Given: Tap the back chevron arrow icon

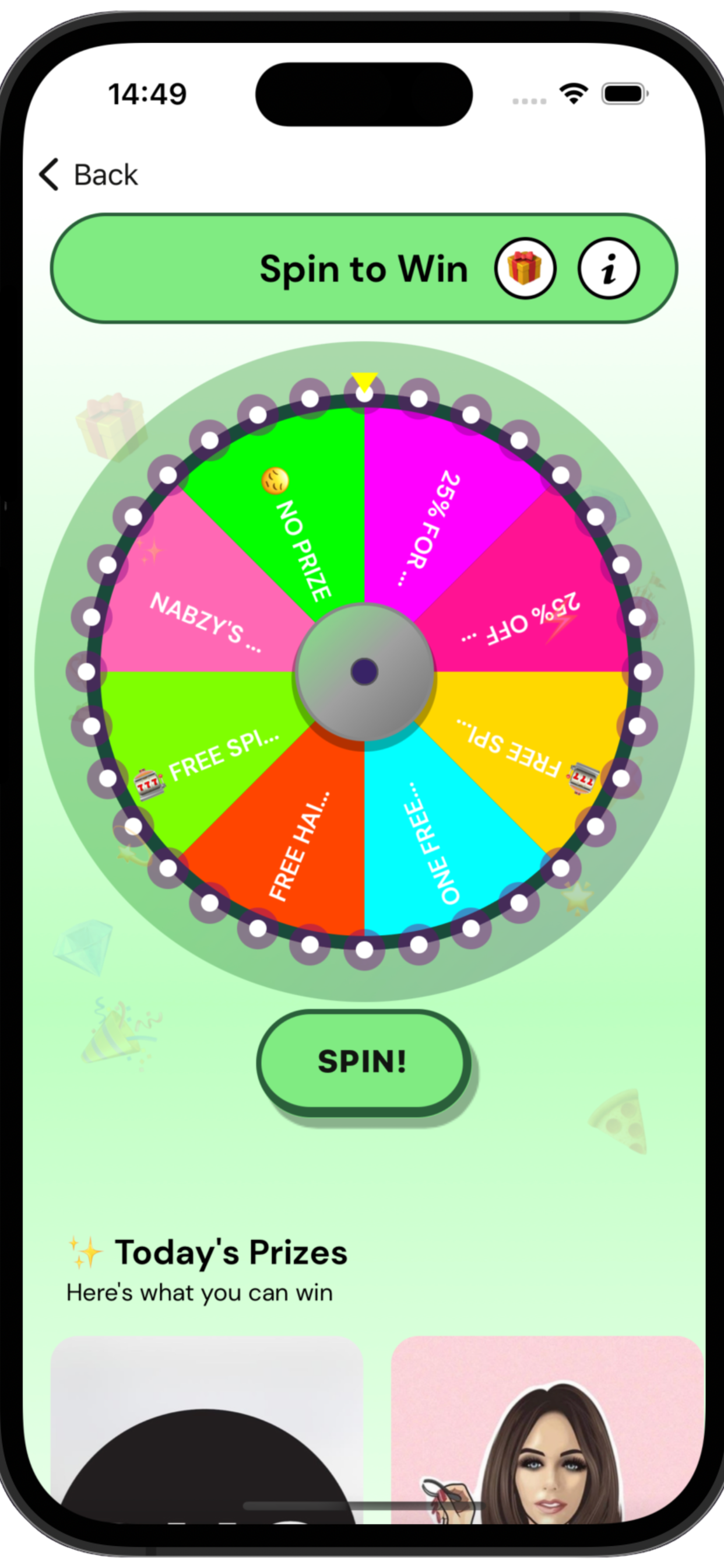Looking at the screenshot, I should 48,174.
